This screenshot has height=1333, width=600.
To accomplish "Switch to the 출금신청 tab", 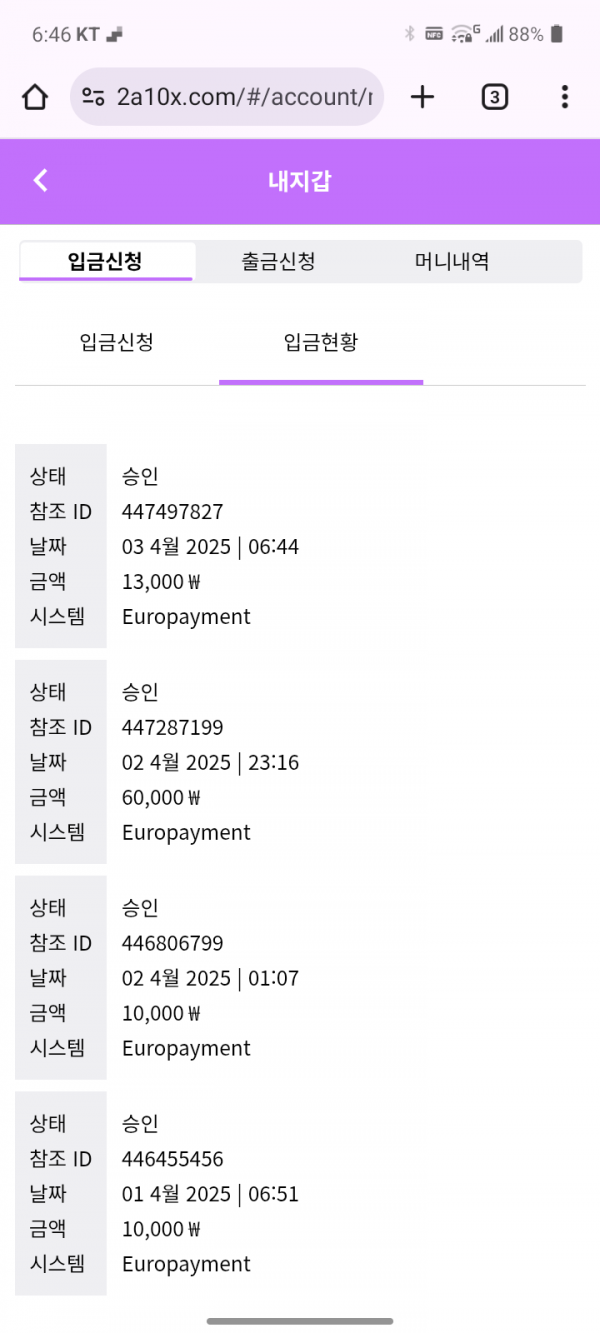I will pos(278,262).
